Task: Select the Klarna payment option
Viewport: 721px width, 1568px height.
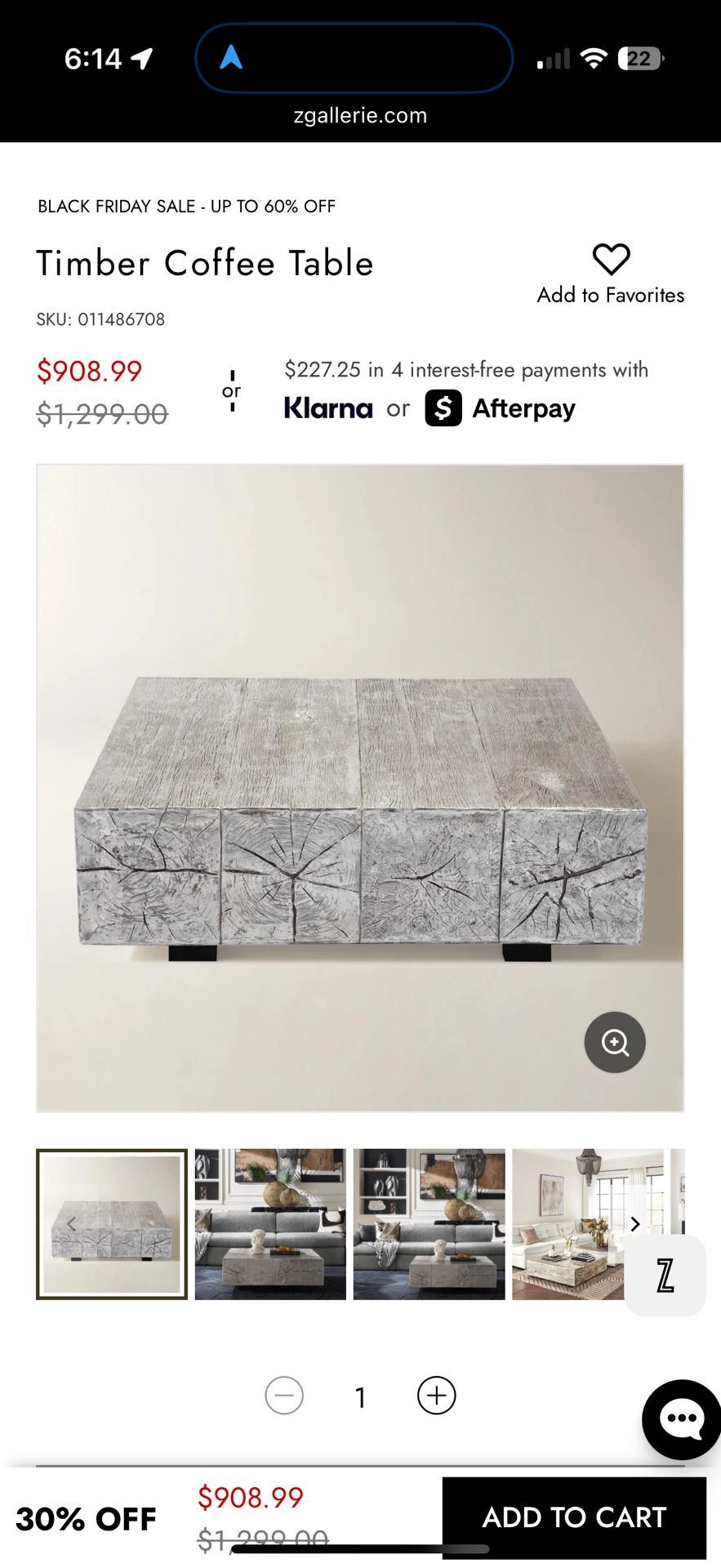Action: (328, 408)
